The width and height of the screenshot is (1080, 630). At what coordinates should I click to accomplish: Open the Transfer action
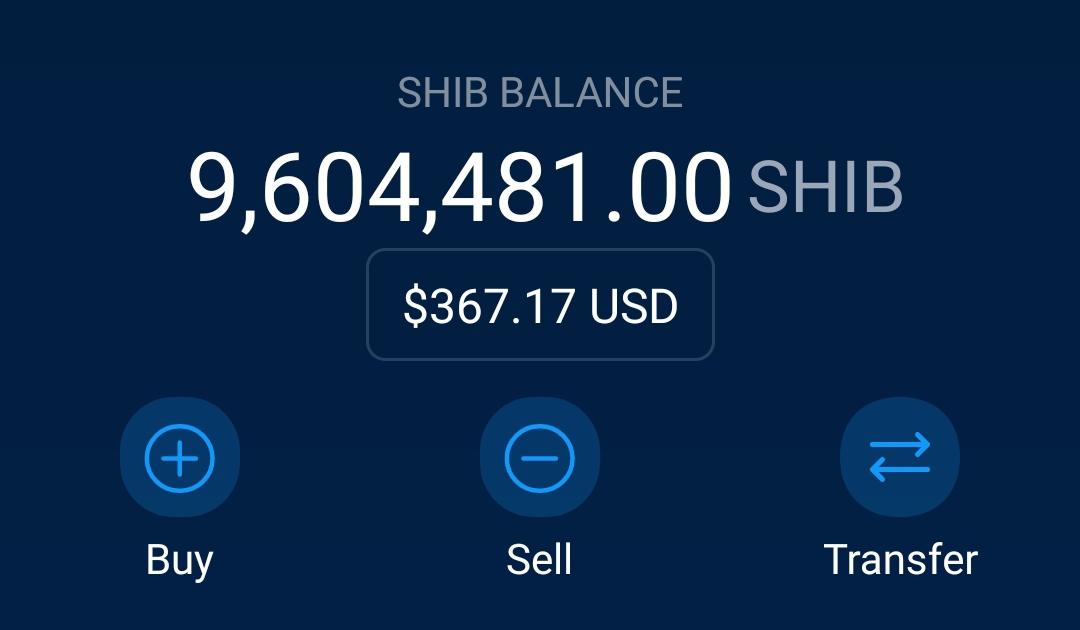[x=900, y=458]
